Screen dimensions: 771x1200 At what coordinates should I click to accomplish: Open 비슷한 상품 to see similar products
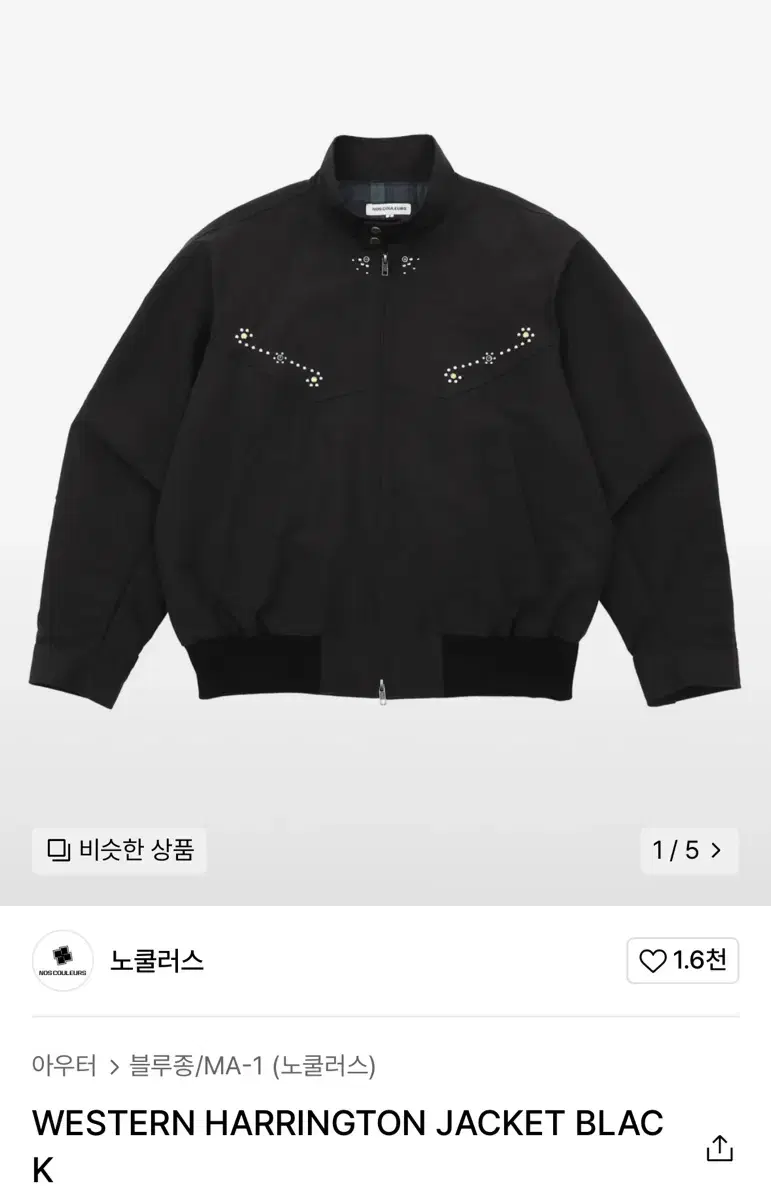tap(119, 851)
